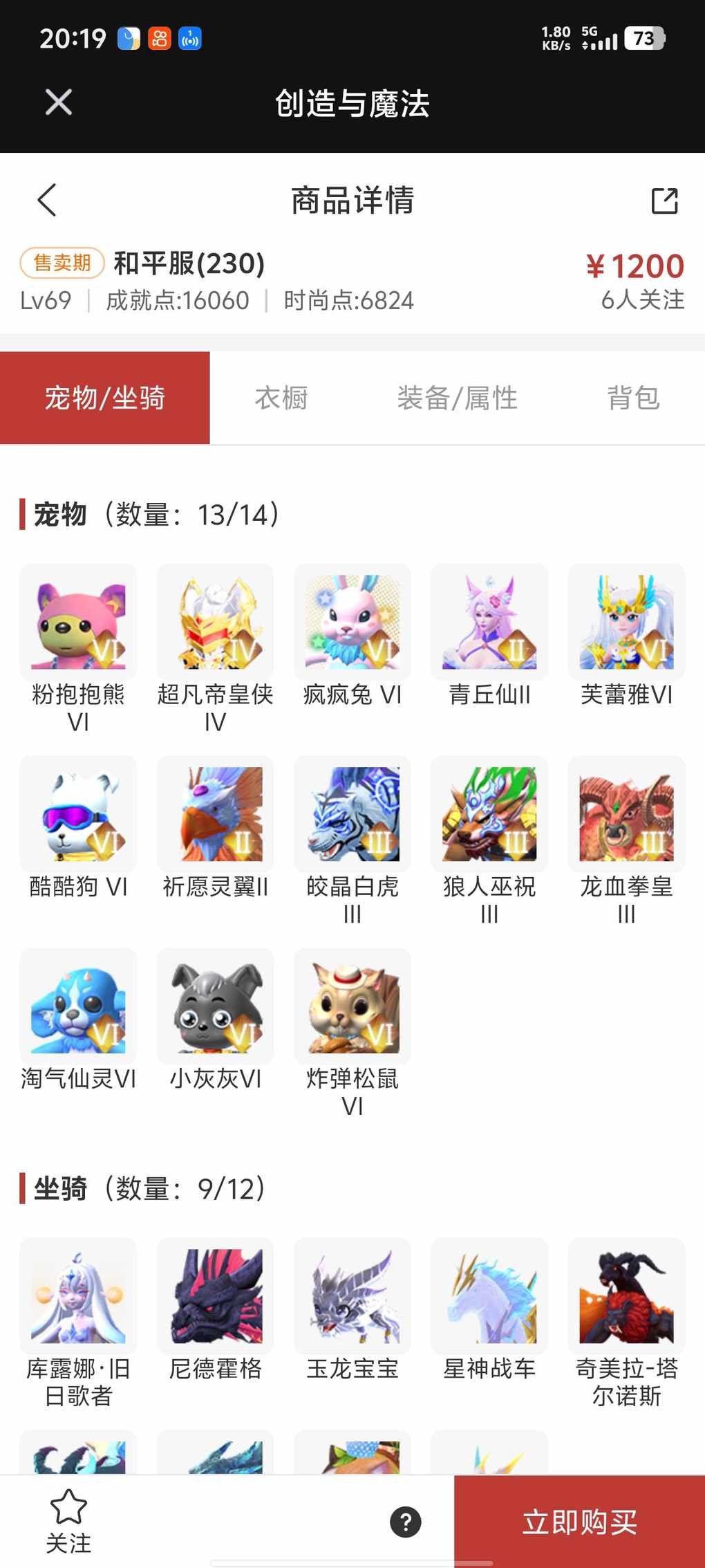Select the 青丘仙II pet
705x1568 pixels.
(x=489, y=622)
